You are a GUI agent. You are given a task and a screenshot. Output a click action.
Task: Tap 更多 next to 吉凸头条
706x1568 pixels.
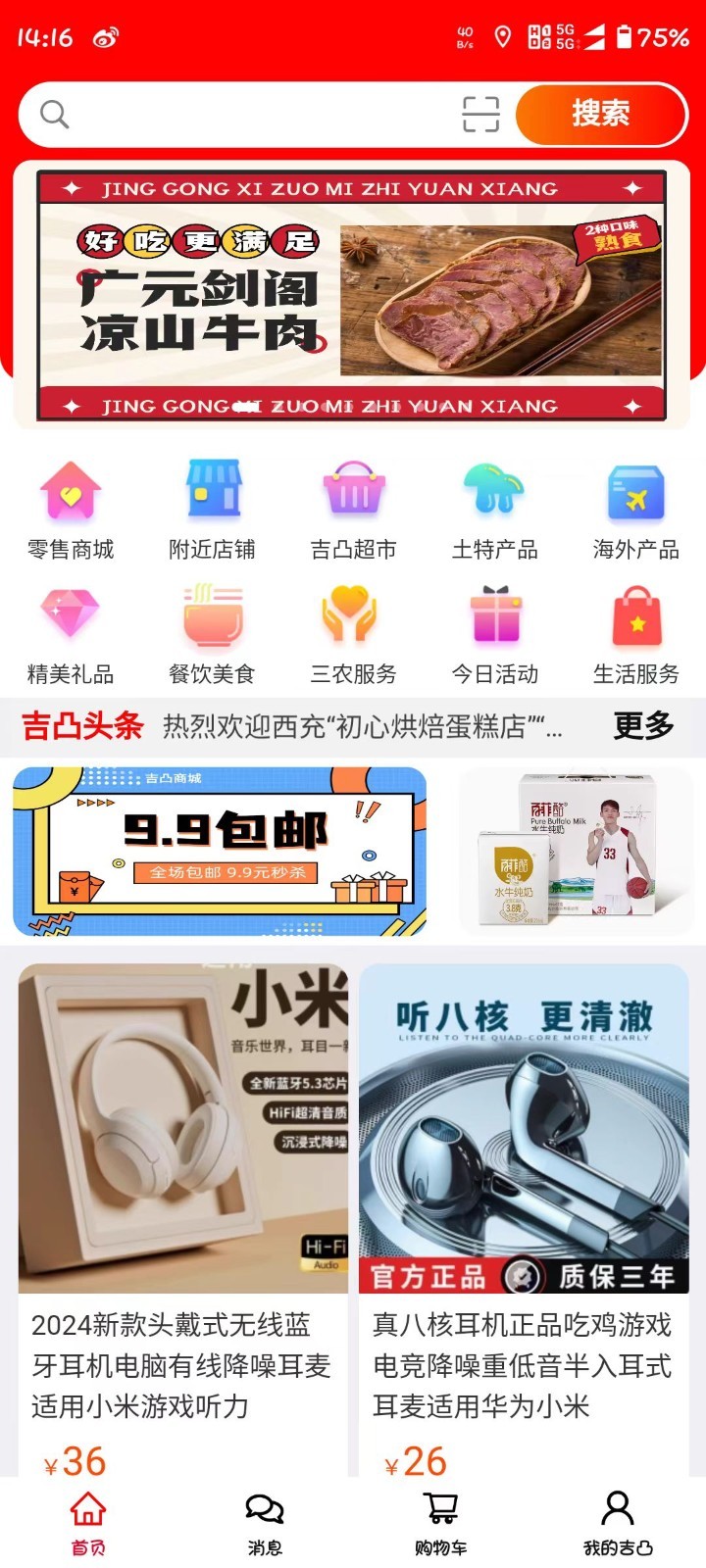pos(643,726)
